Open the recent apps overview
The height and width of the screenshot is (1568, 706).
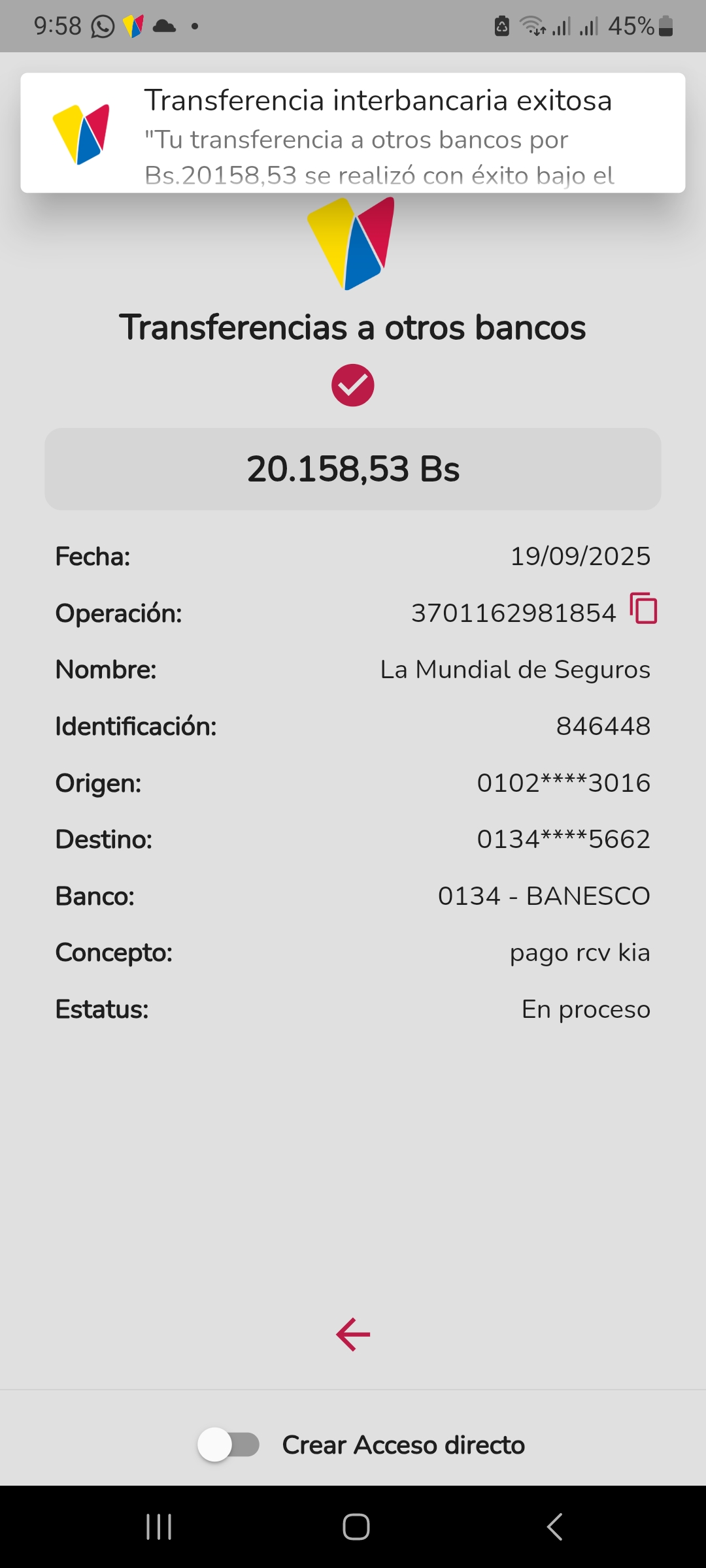pyautogui.click(x=159, y=1527)
